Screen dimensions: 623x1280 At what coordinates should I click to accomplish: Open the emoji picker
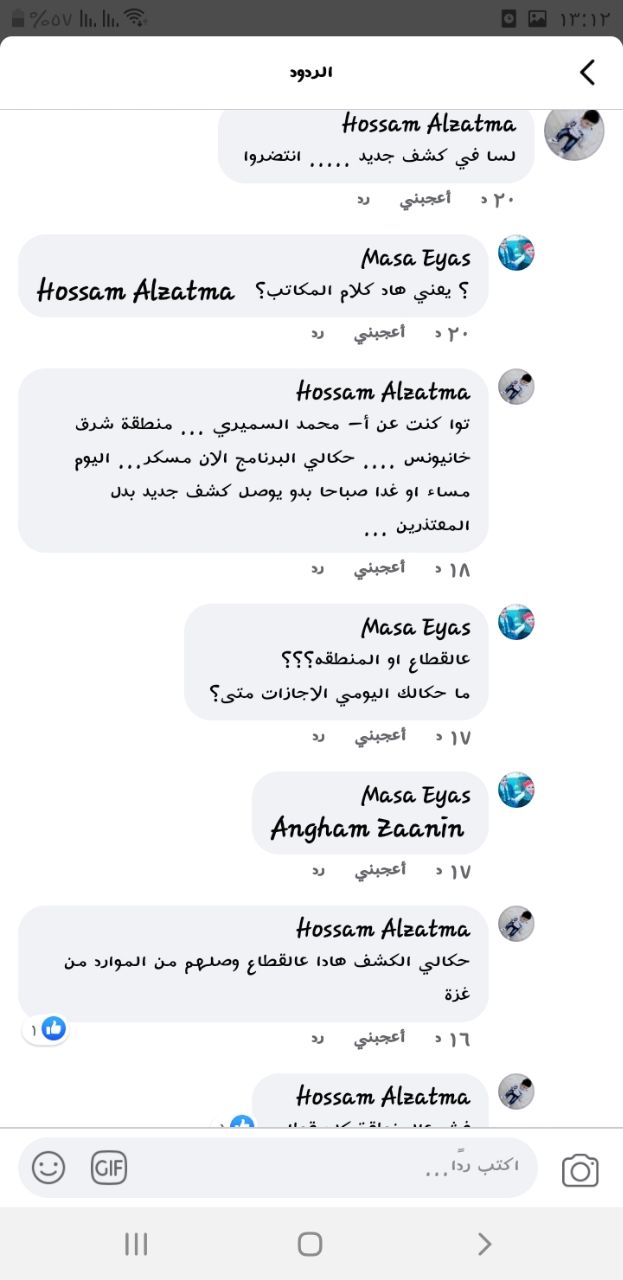tap(49, 1167)
